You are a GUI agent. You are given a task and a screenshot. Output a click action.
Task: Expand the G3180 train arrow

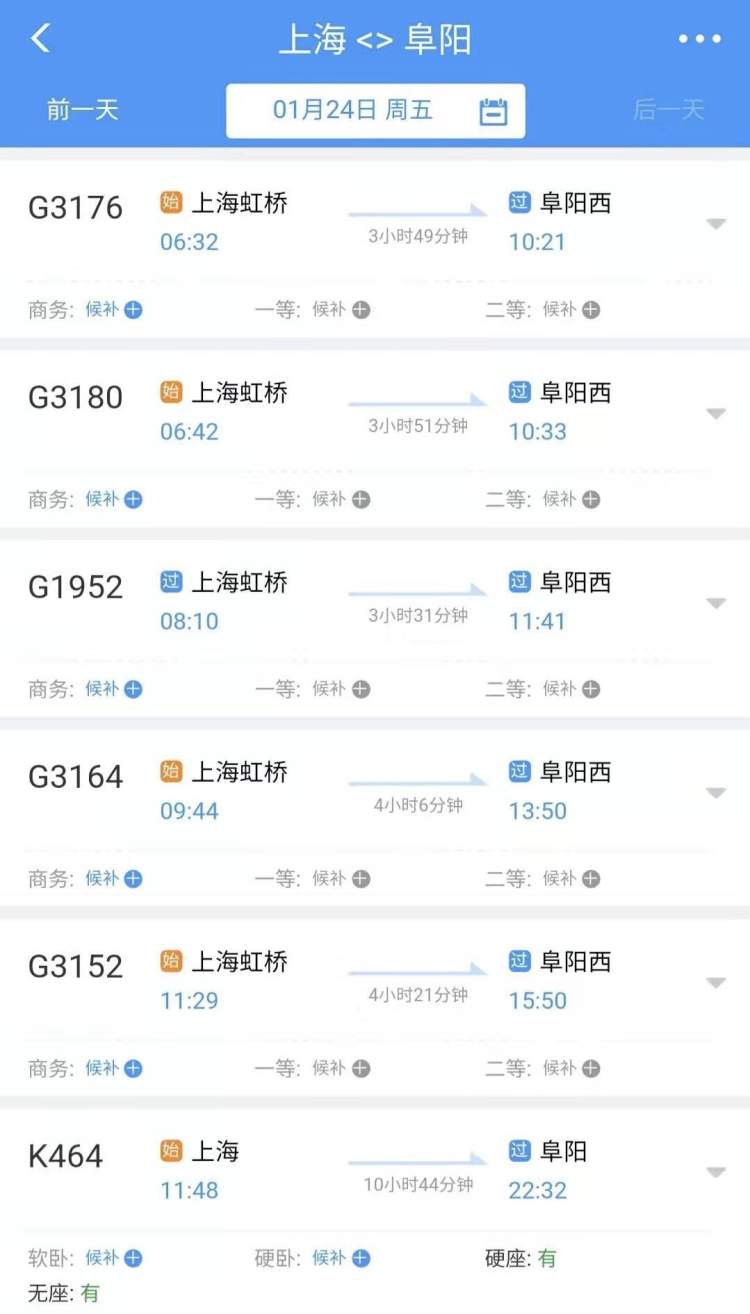(x=715, y=413)
